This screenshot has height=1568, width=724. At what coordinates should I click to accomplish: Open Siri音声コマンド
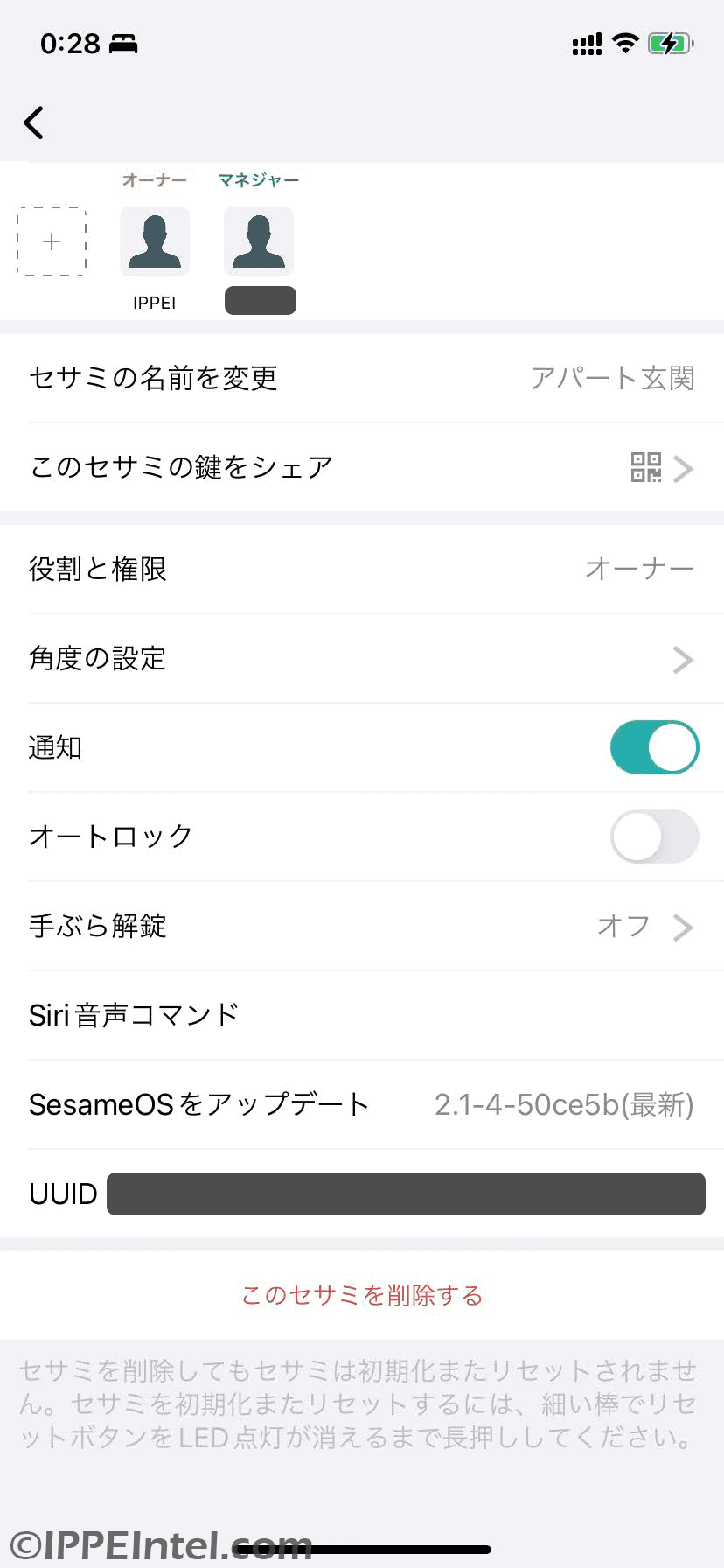362,1015
